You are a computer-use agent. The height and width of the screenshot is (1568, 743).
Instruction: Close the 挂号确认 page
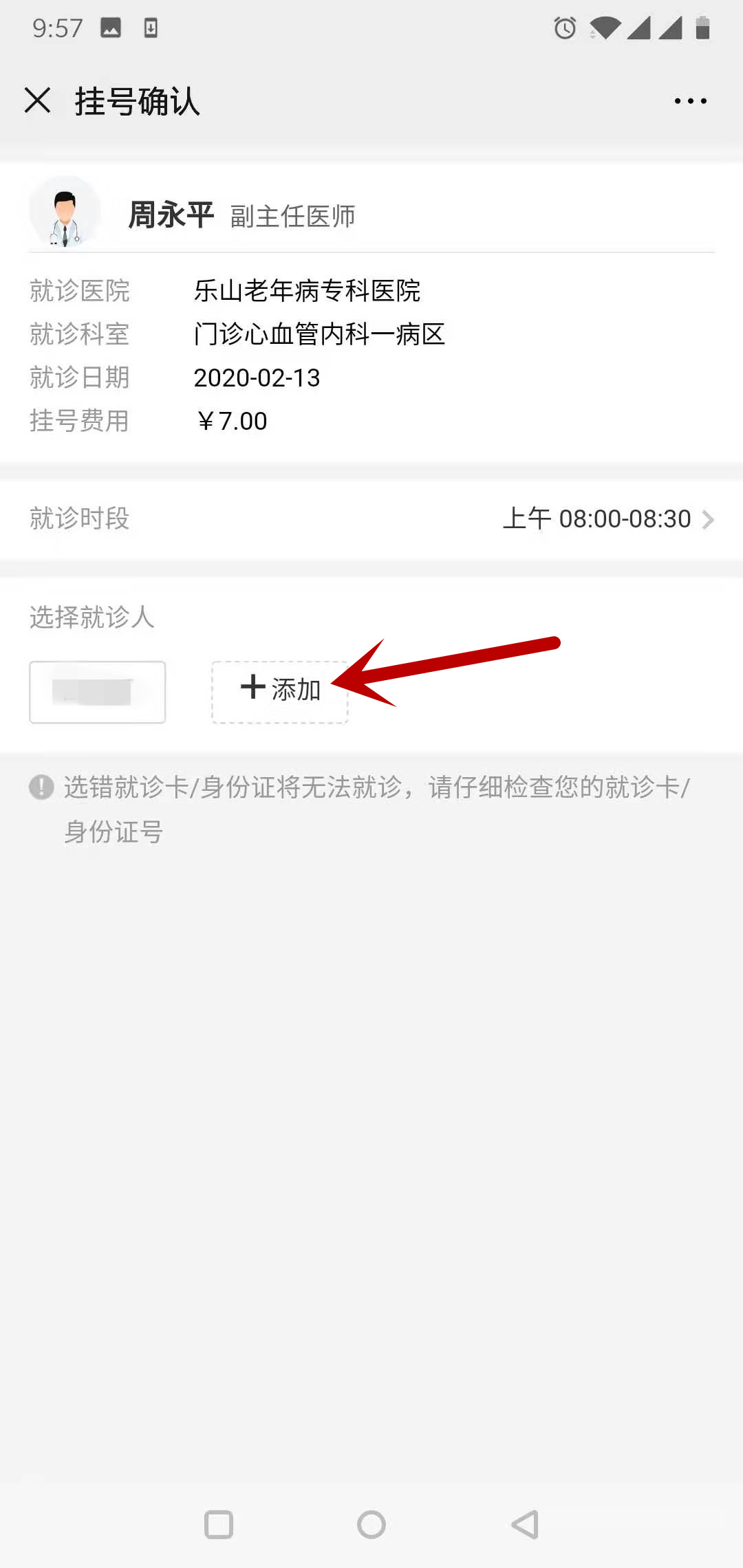pyautogui.click(x=38, y=100)
